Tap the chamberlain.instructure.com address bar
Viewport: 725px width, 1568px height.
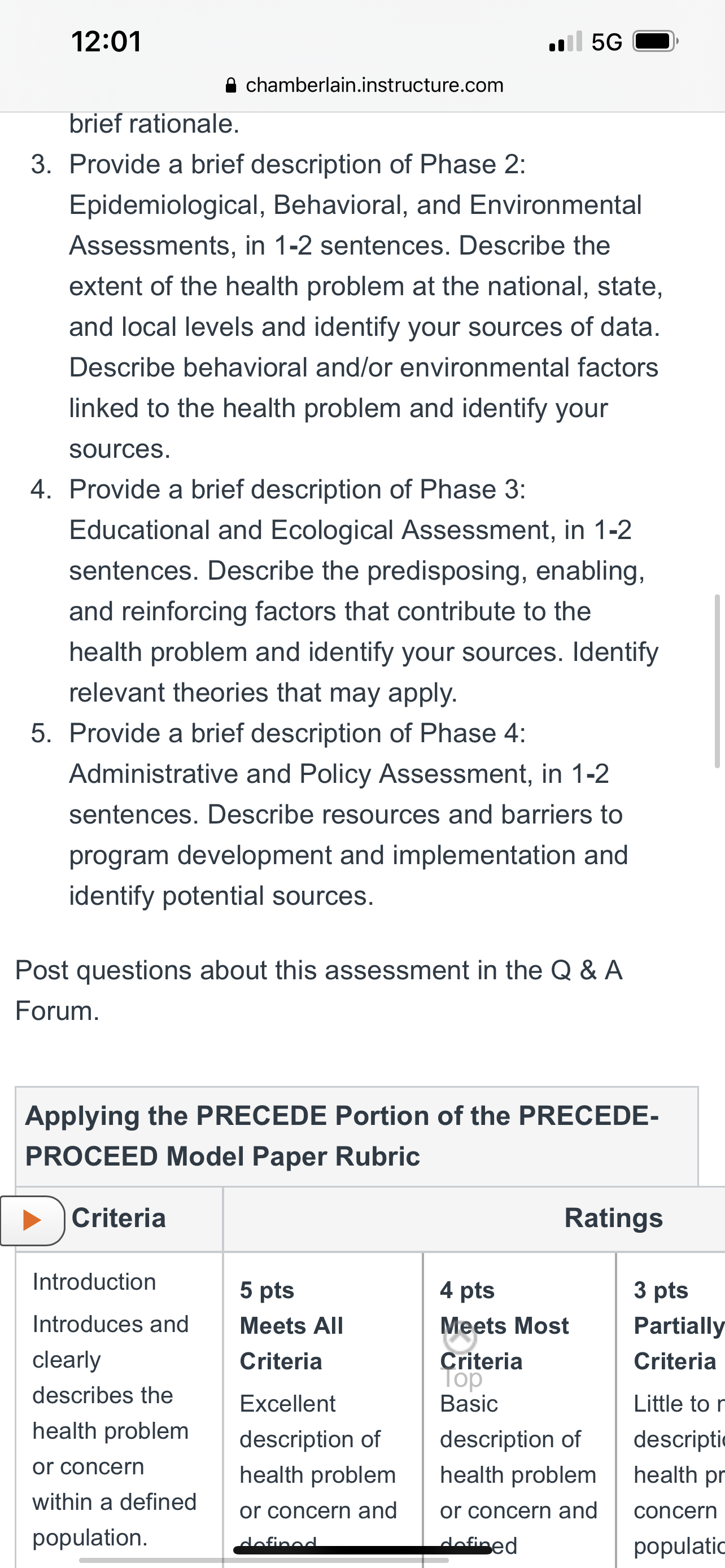coord(364,85)
